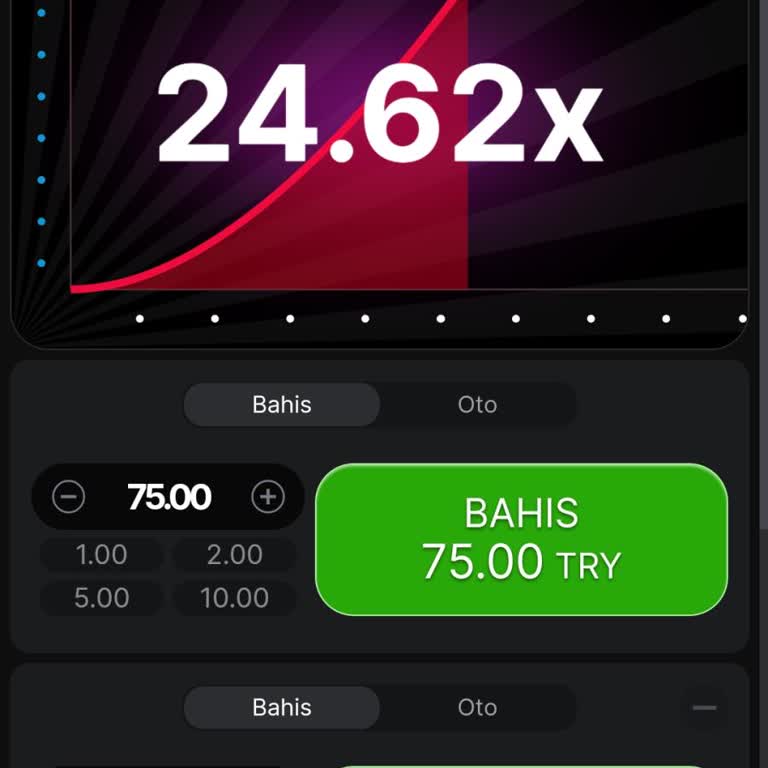768x768 pixels.
Task: Switch to Oto tab in second bet panel
Action: point(477,707)
